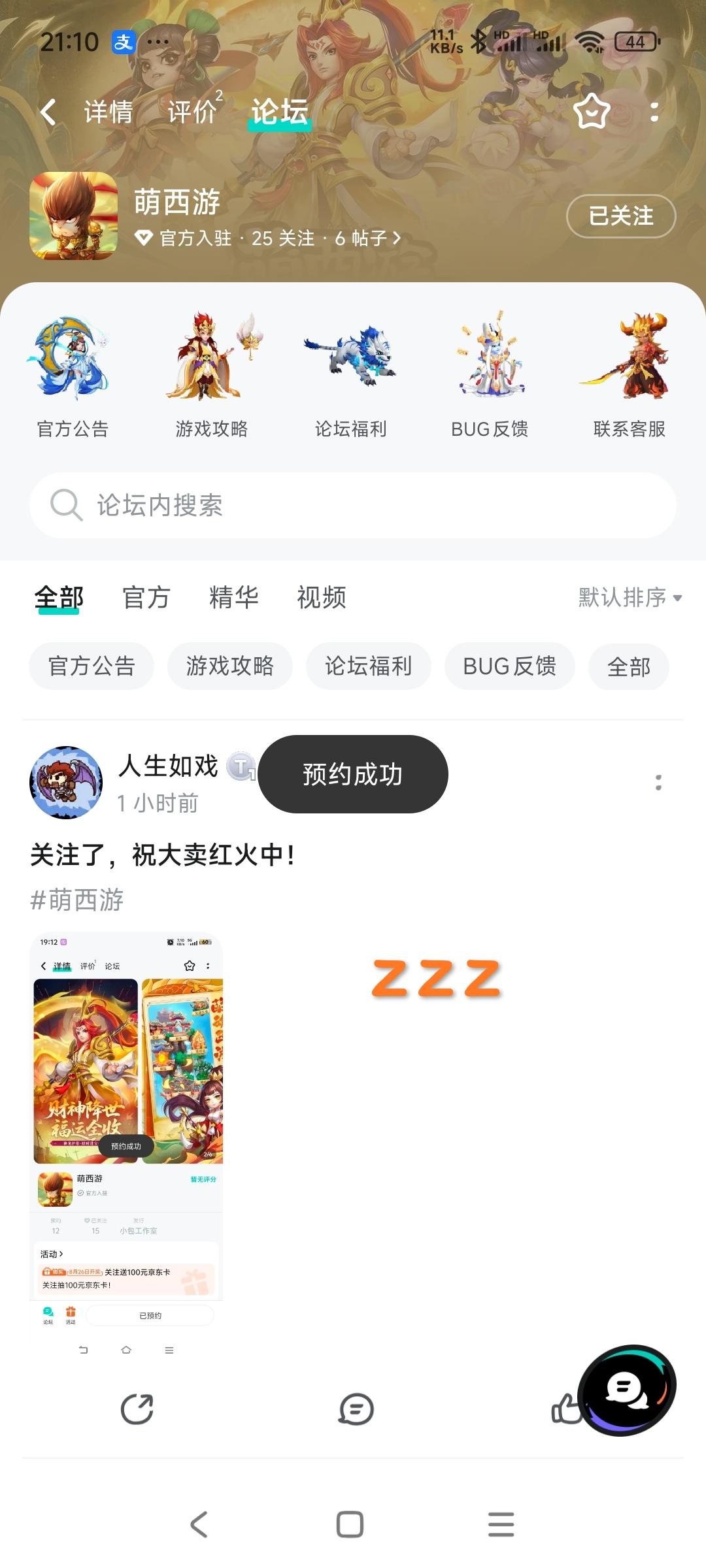Select the 官方公告 filter chip

90,666
